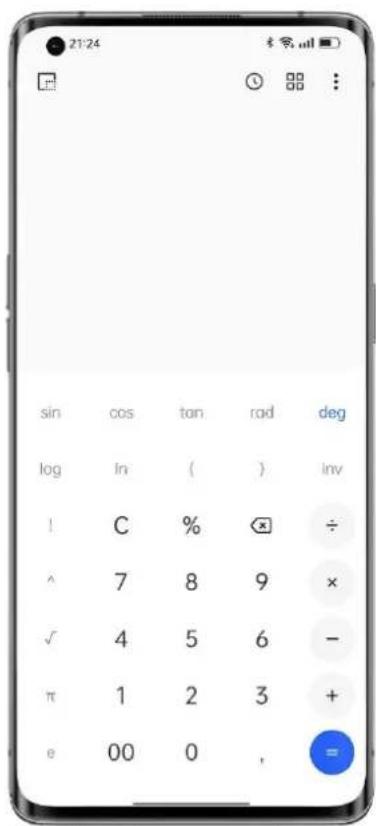The width and height of the screenshot is (376, 826).
Task: Tap the multiply operator
Action: pyautogui.click(x=332, y=582)
